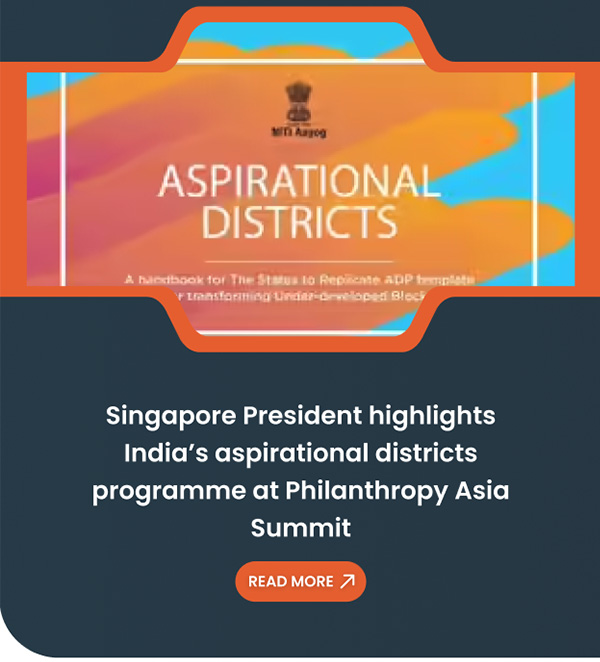Tap the Read More button
This screenshot has height=662, width=600.
[300, 581]
